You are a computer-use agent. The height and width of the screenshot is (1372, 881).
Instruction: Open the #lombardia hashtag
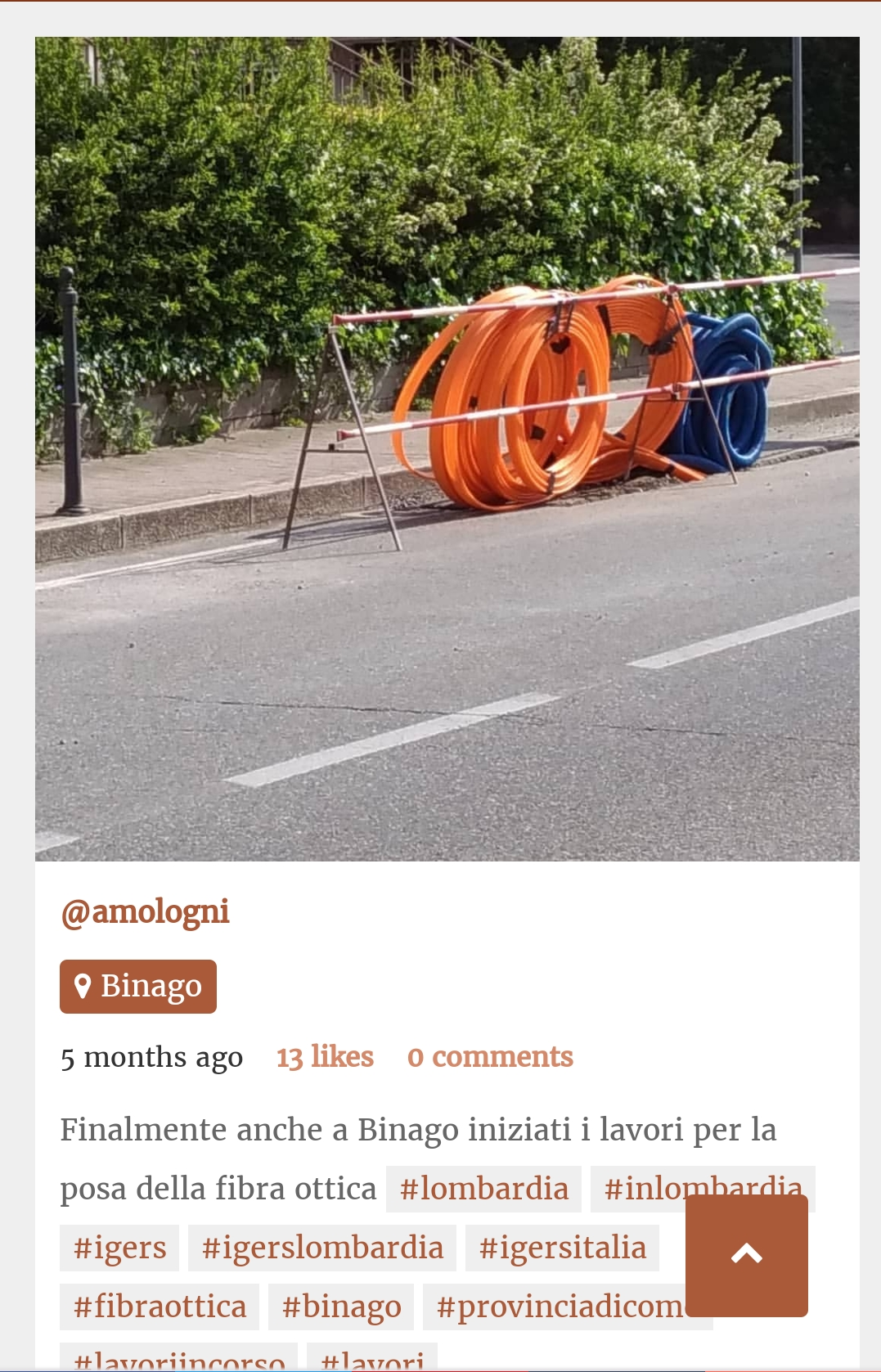pyautogui.click(x=483, y=1189)
